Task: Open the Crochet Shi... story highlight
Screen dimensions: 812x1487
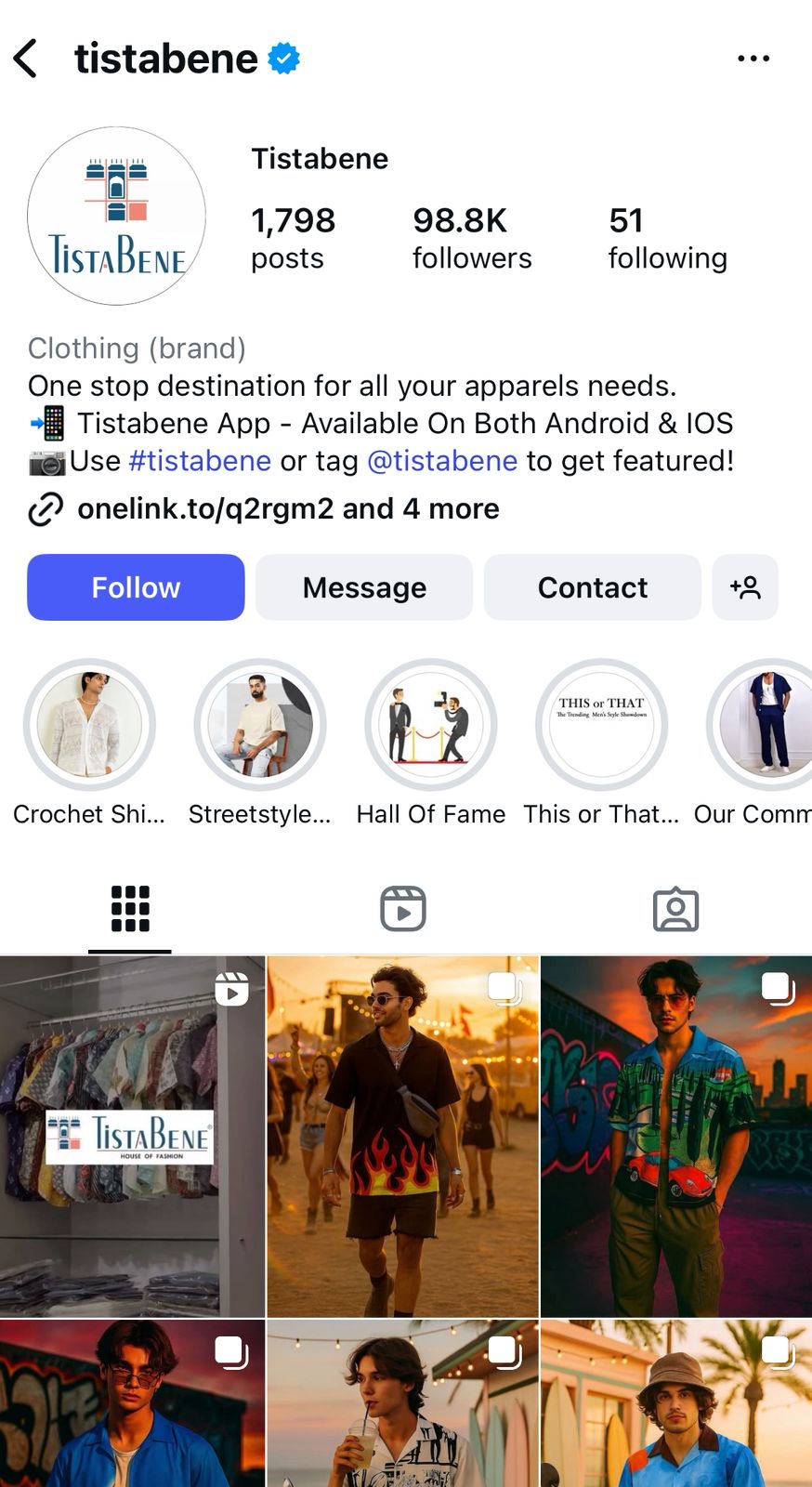Action: [x=89, y=725]
